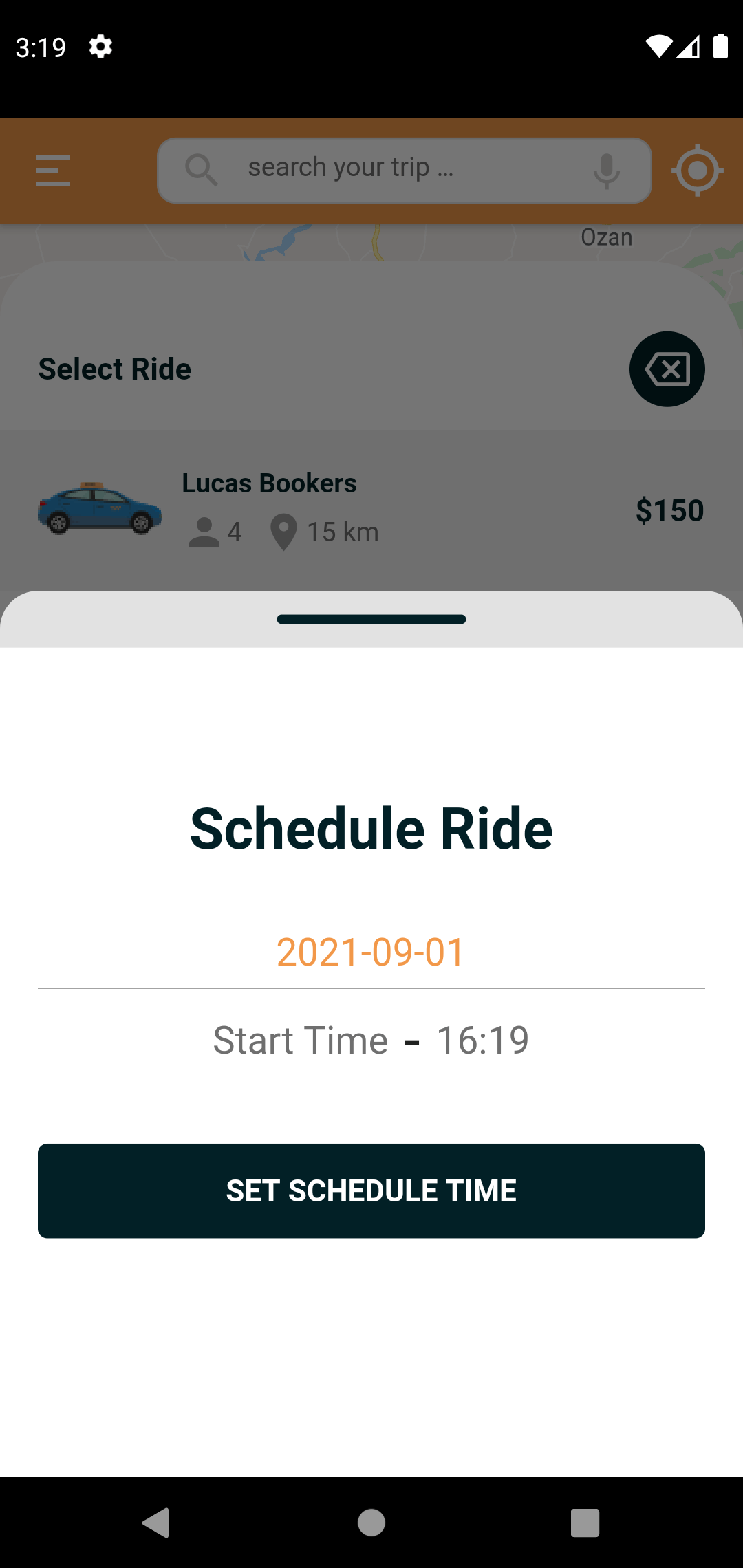Start voice search with the microphone
The width and height of the screenshot is (743, 1568).
point(606,171)
